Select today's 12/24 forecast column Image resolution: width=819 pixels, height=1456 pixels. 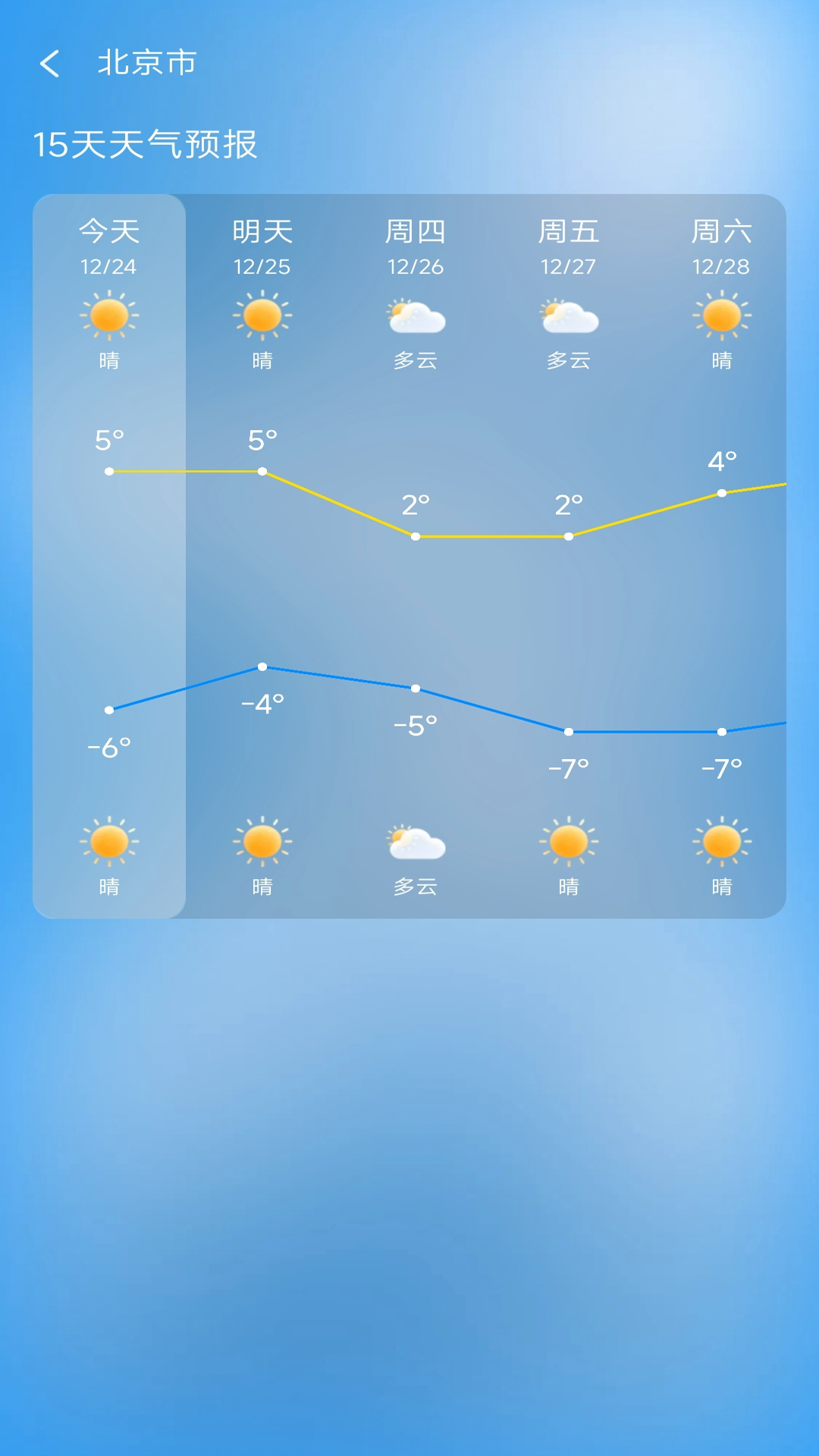[109, 556]
